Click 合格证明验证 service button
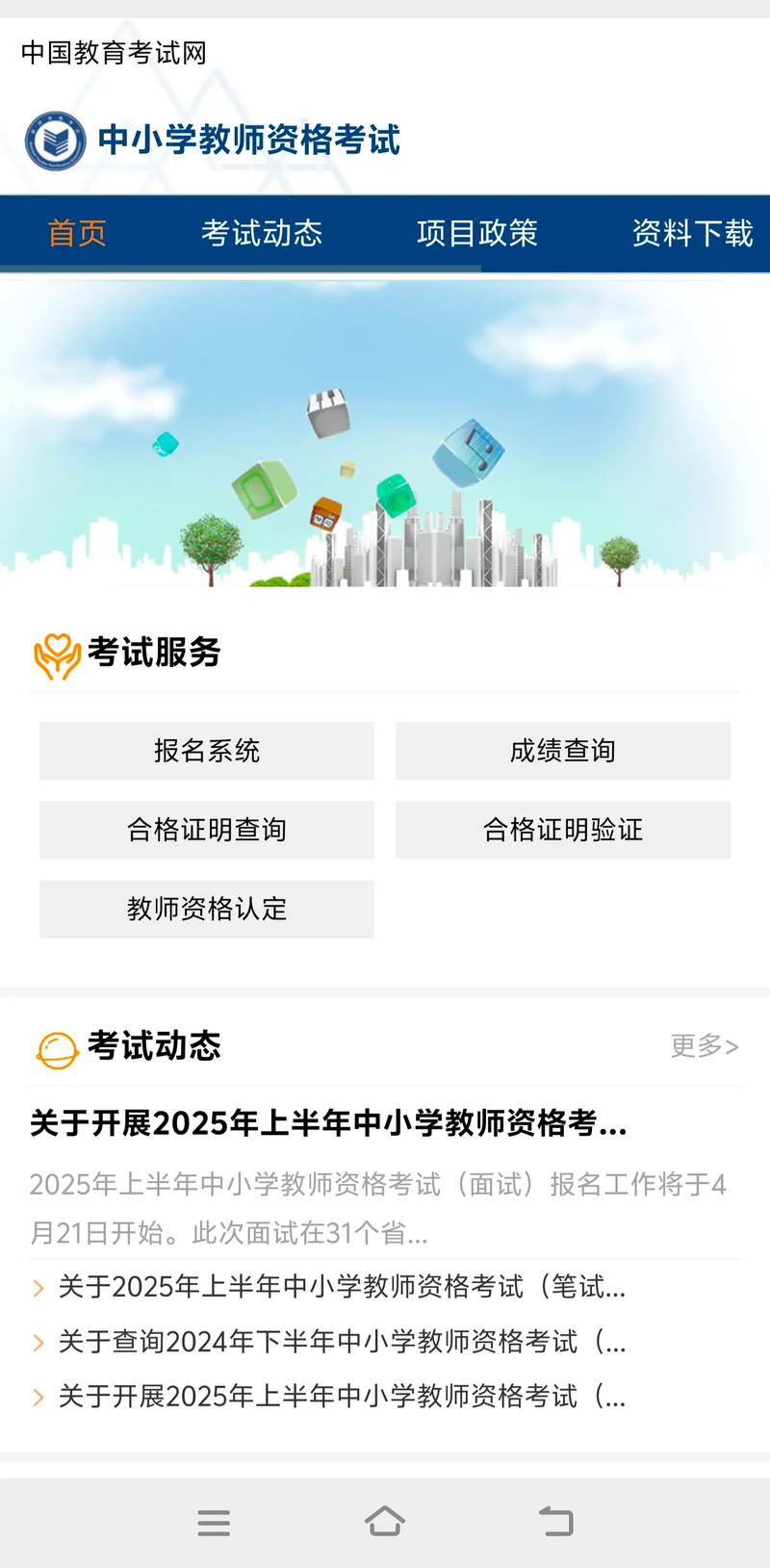770x1568 pixels. tap(563, 830)
